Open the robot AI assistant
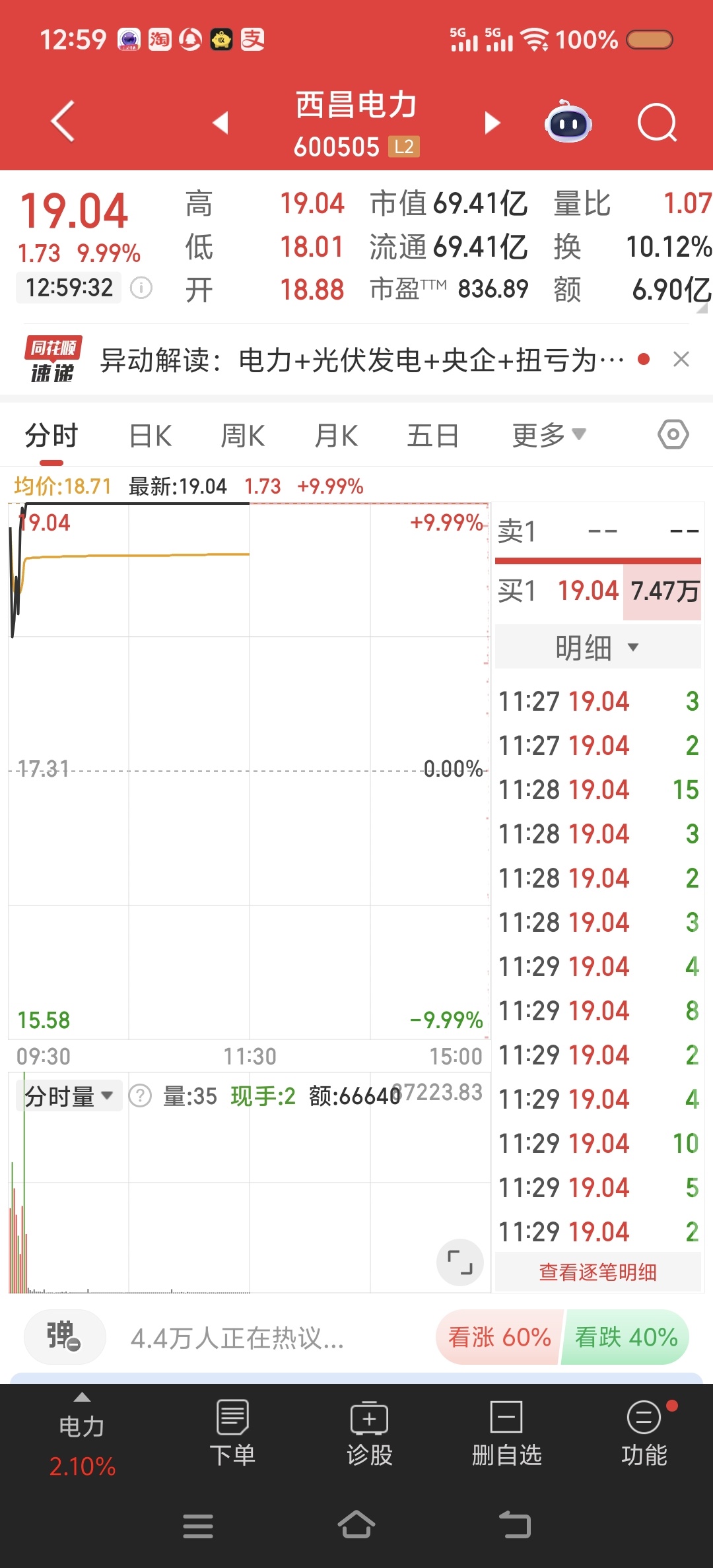Screen dimensions: 713x1568 [568, 121]
